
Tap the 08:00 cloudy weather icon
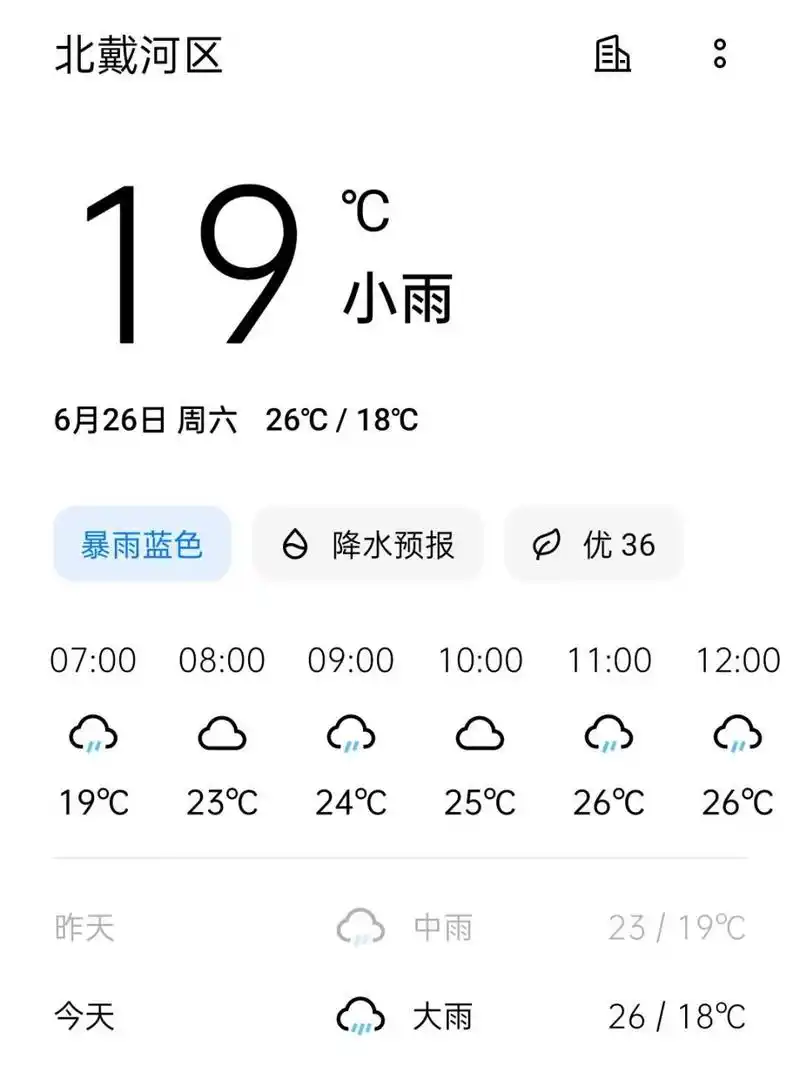point(223,735)
